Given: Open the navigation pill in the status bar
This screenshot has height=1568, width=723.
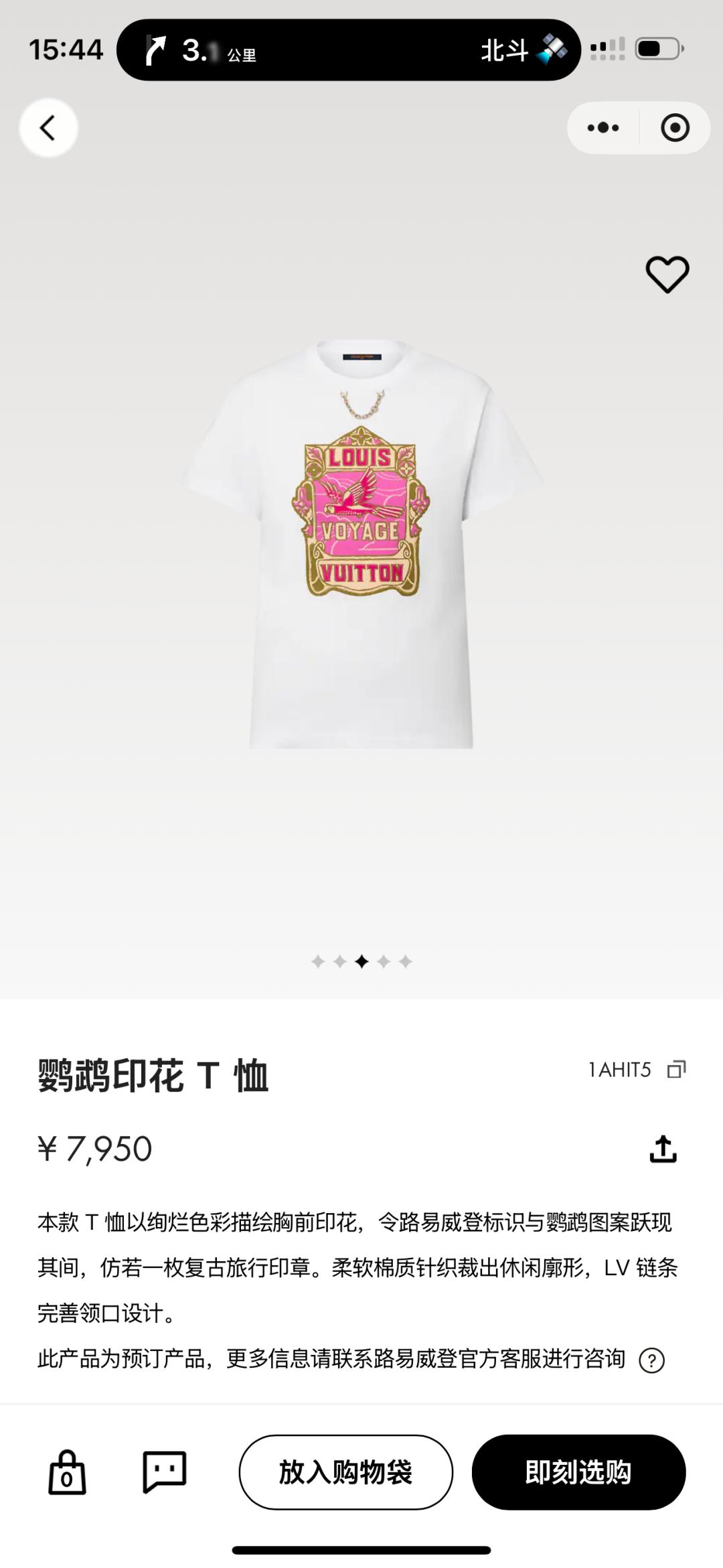Looking at the screenshot, I should [348, 50].
